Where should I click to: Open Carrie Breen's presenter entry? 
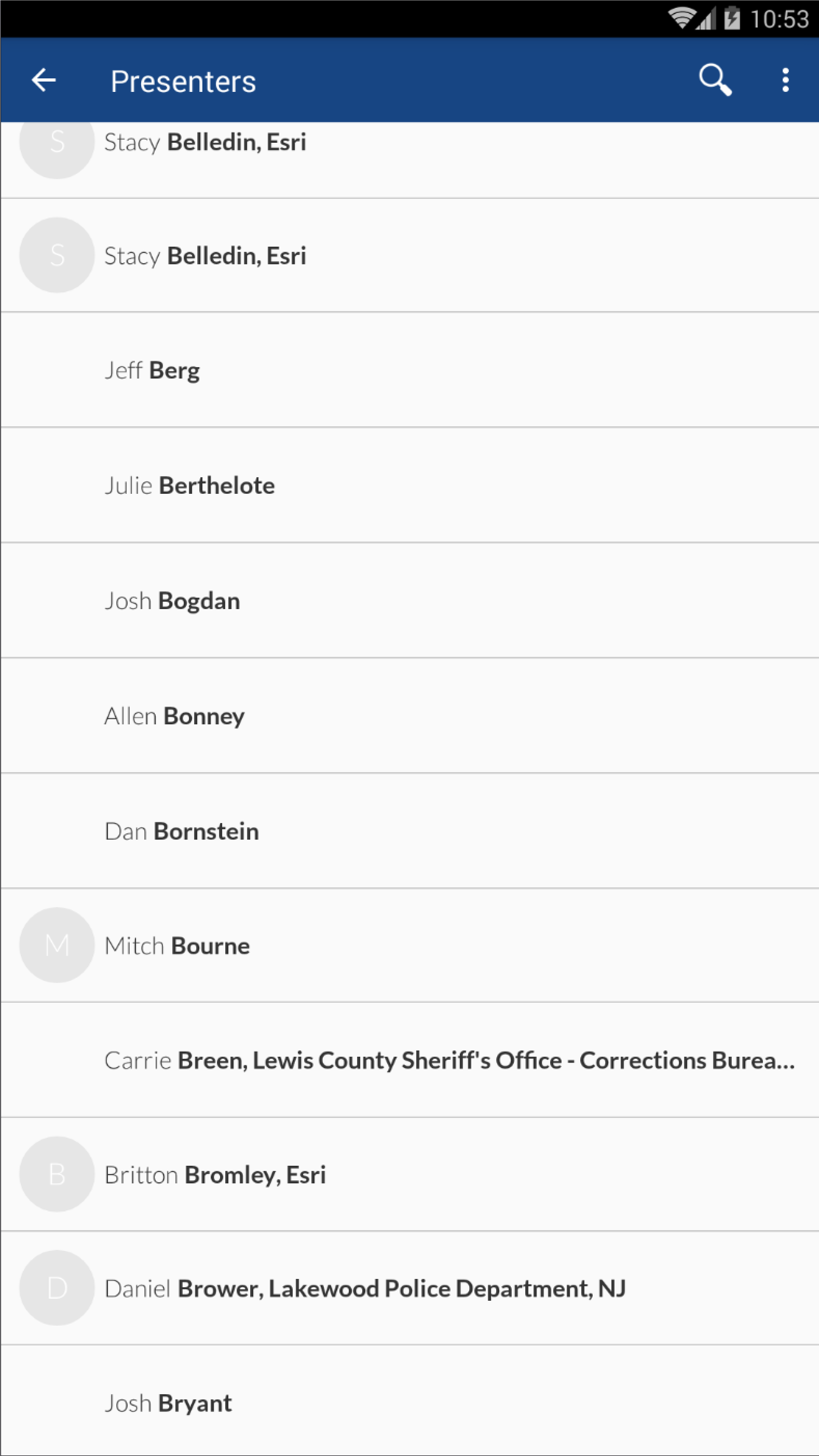click(410, 1060)
